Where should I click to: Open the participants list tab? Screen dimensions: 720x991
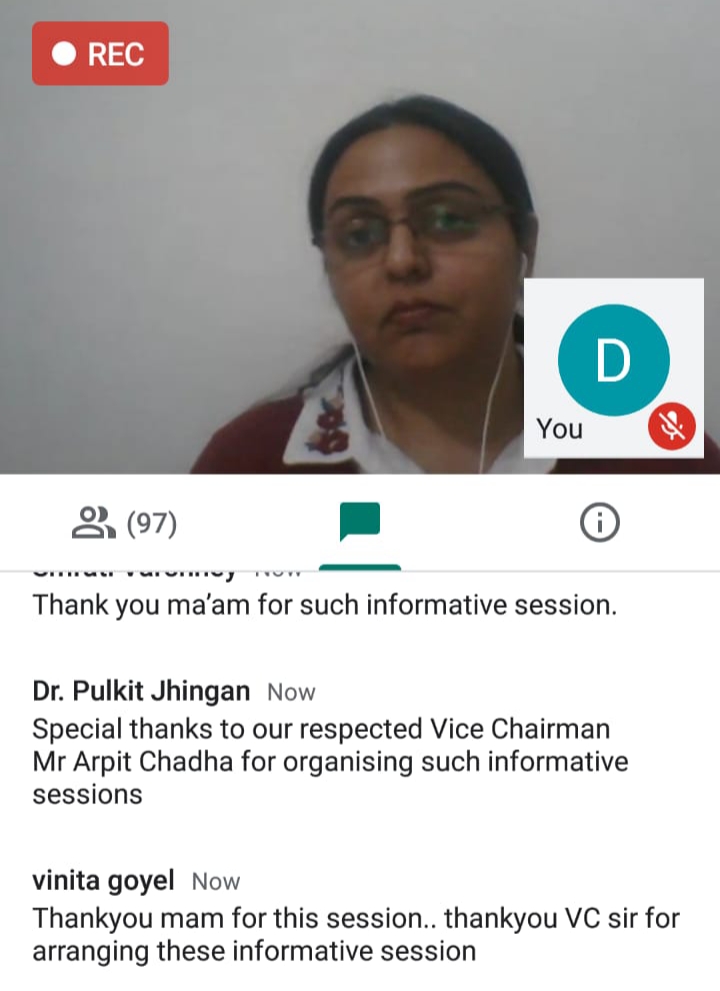pyautogui.click(x=124, y=521)
